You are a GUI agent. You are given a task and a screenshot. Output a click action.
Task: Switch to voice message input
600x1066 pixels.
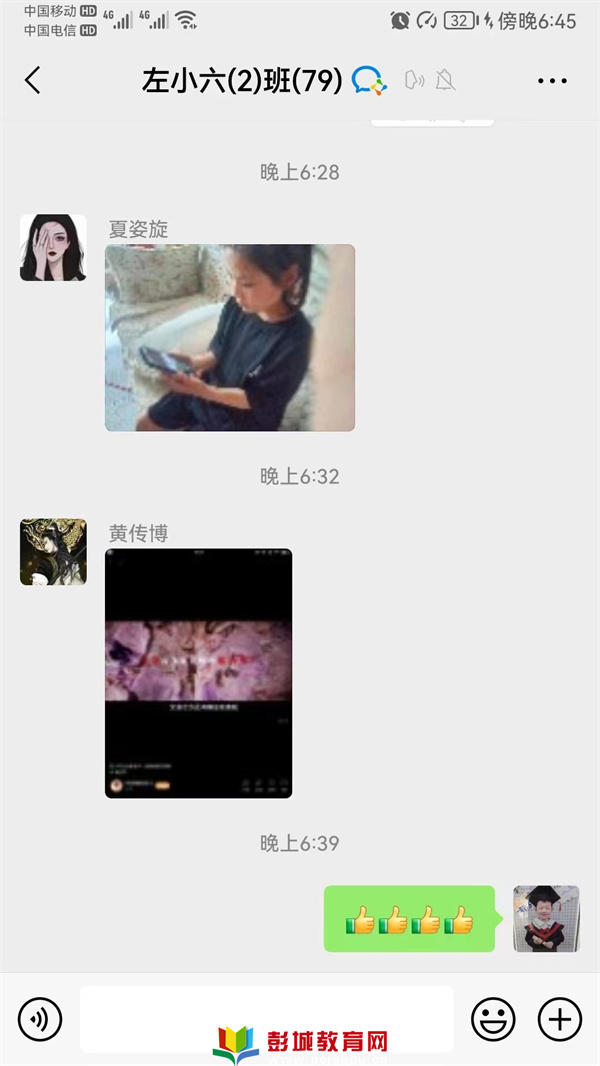(40, 1019)
